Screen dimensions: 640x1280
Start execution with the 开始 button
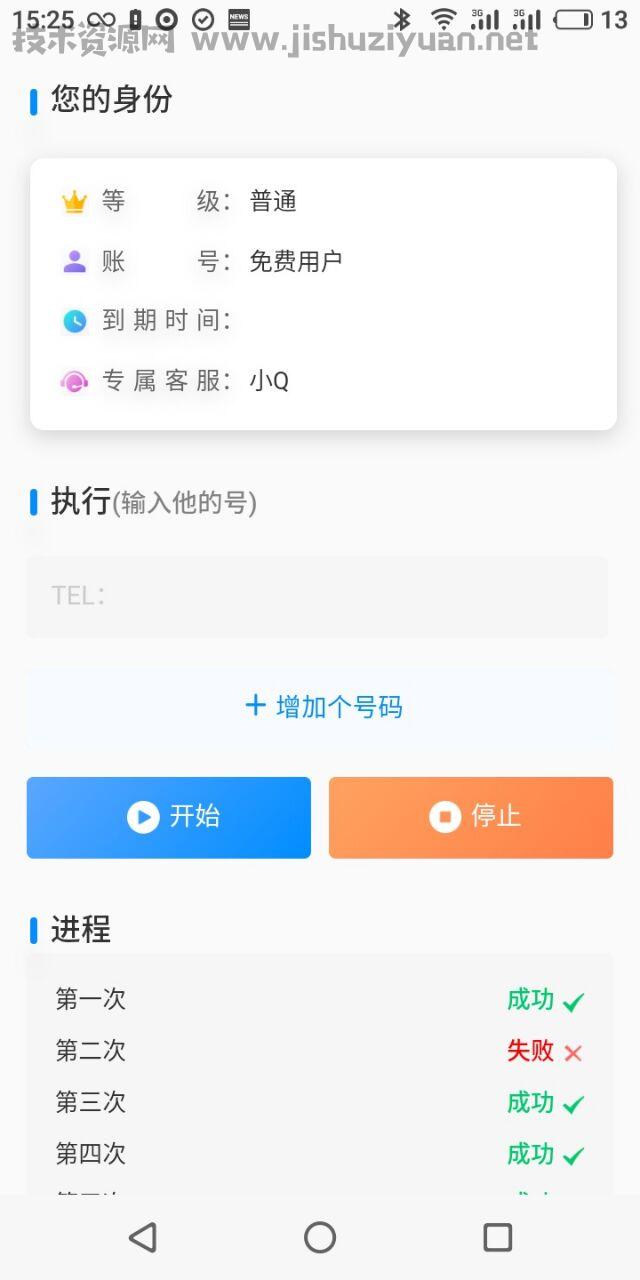tap(169, 817)
